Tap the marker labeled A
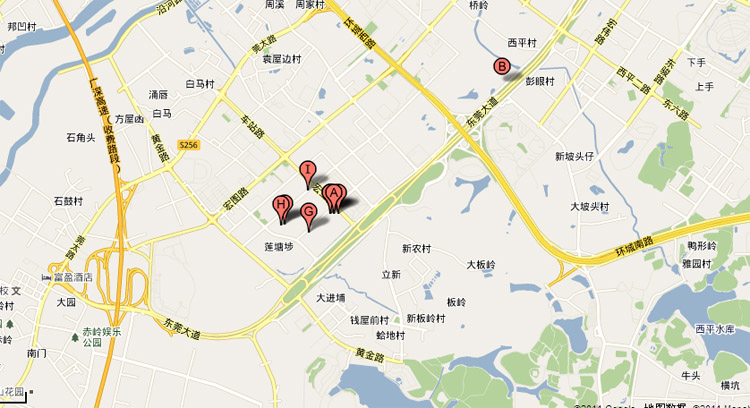The width and height of the screenshot is (750, 408). coord(334,198)
